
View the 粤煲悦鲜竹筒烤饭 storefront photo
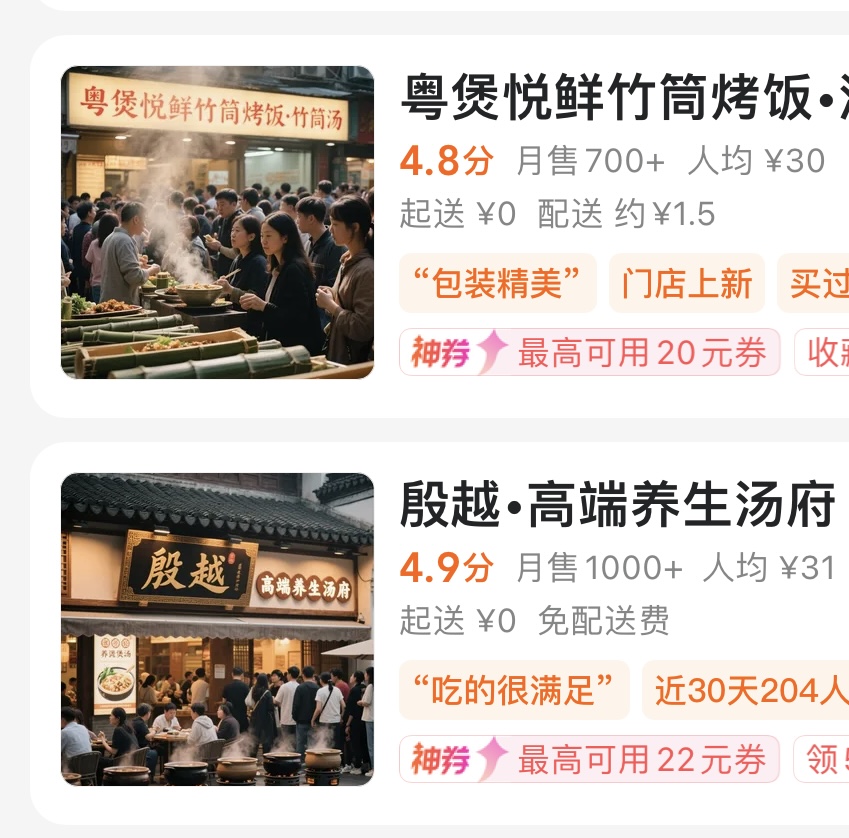click(217, 222)
